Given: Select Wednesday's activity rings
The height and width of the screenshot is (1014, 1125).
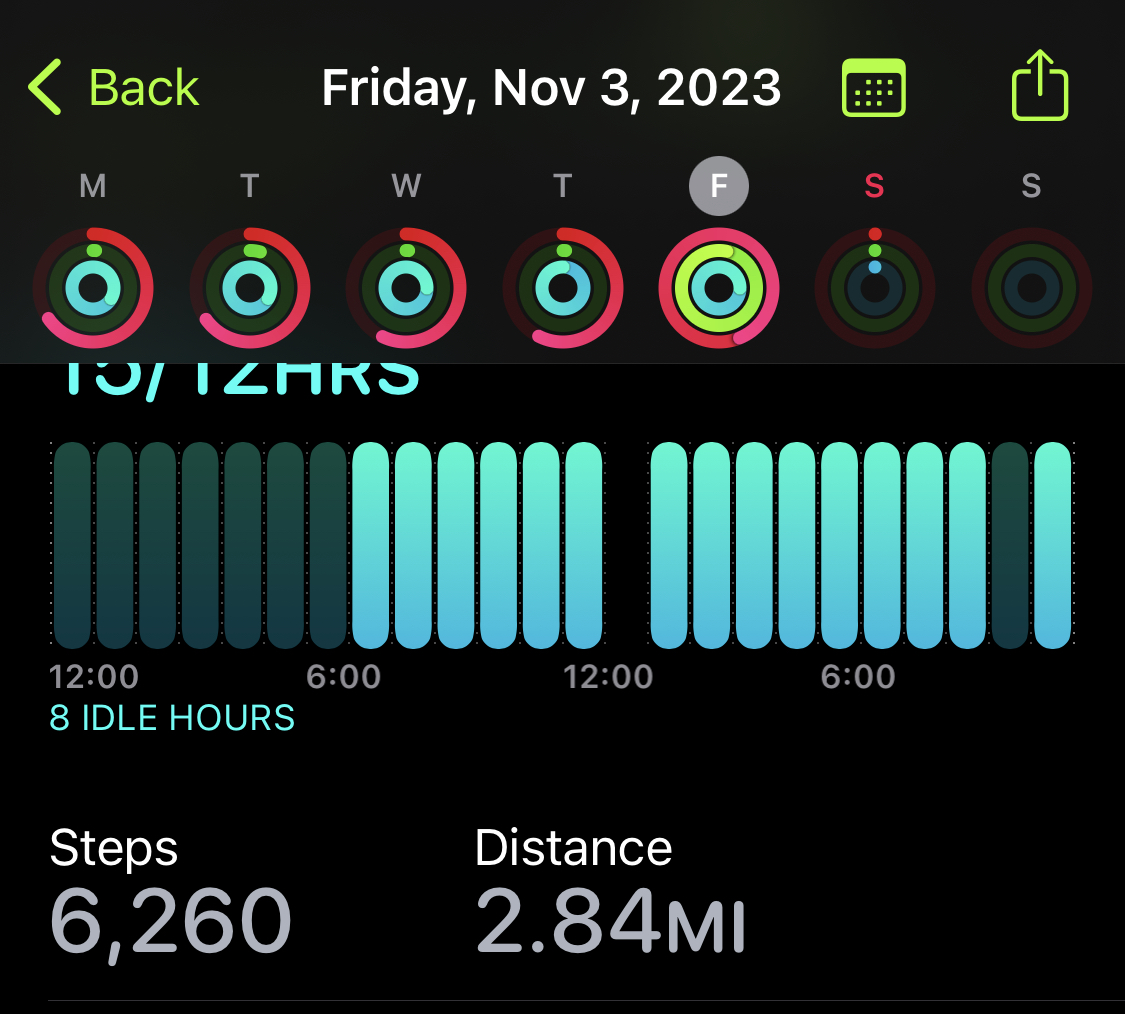Looking at the screenshot, I should (x=405, y=288).
